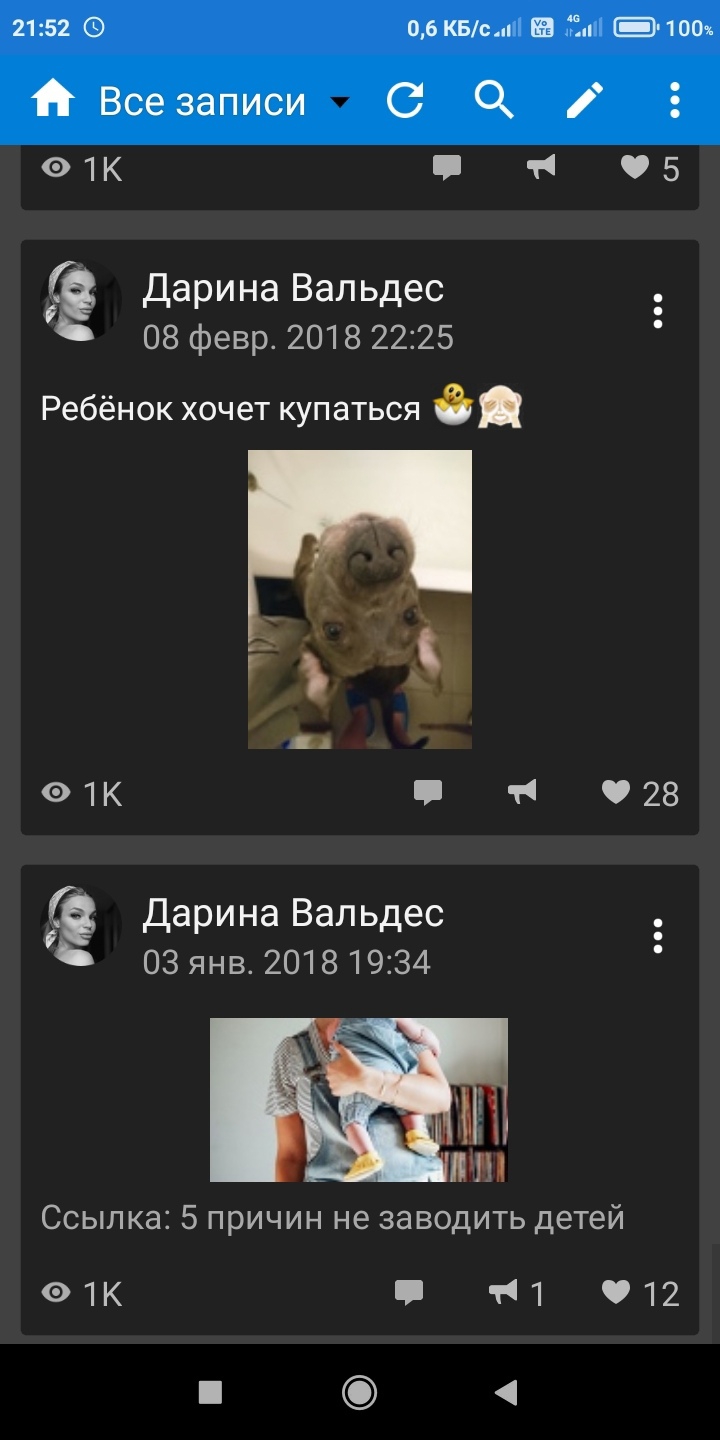Compose a new post with the pencil icon
This screenshot has width=720, height=1440.
pos(585,101)
